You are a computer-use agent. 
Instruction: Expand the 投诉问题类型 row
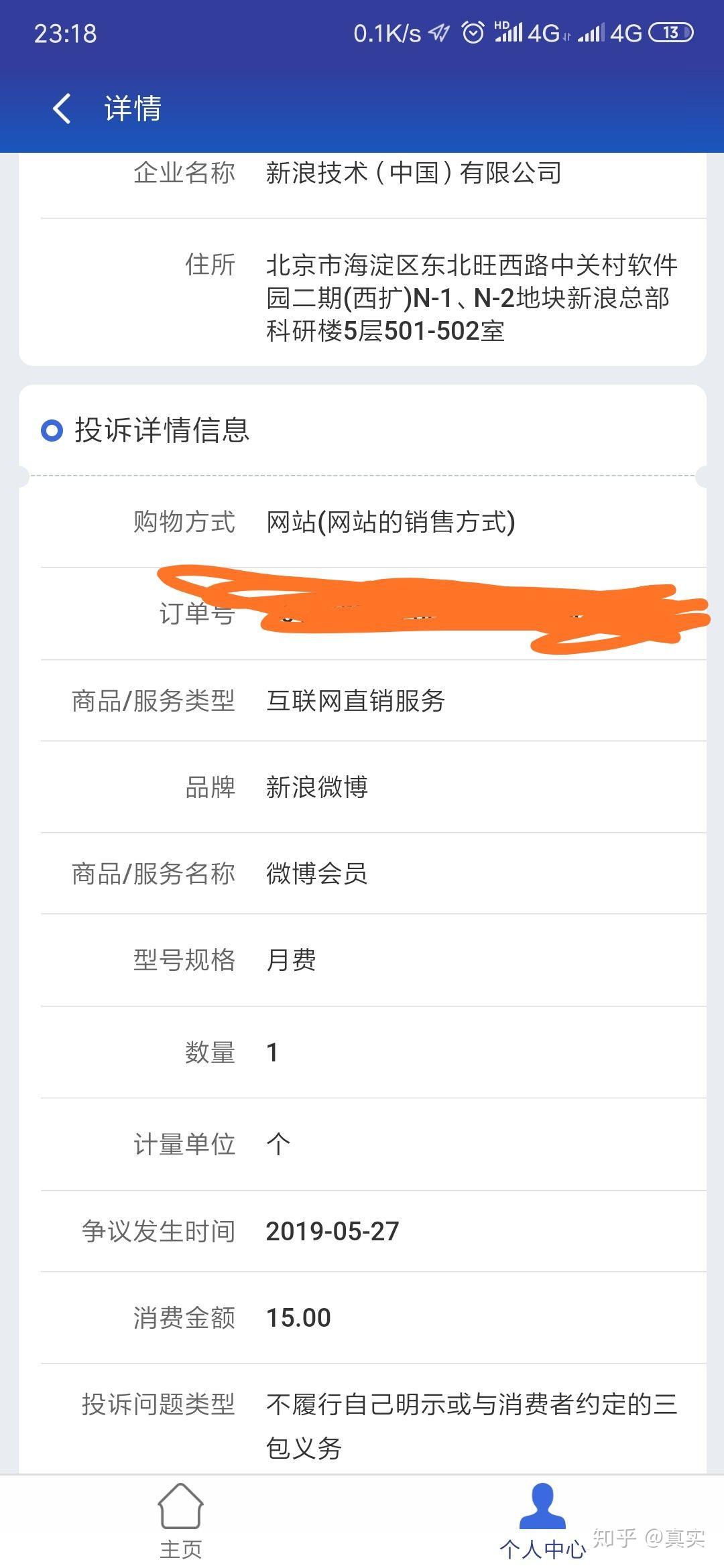[362, 1421]
